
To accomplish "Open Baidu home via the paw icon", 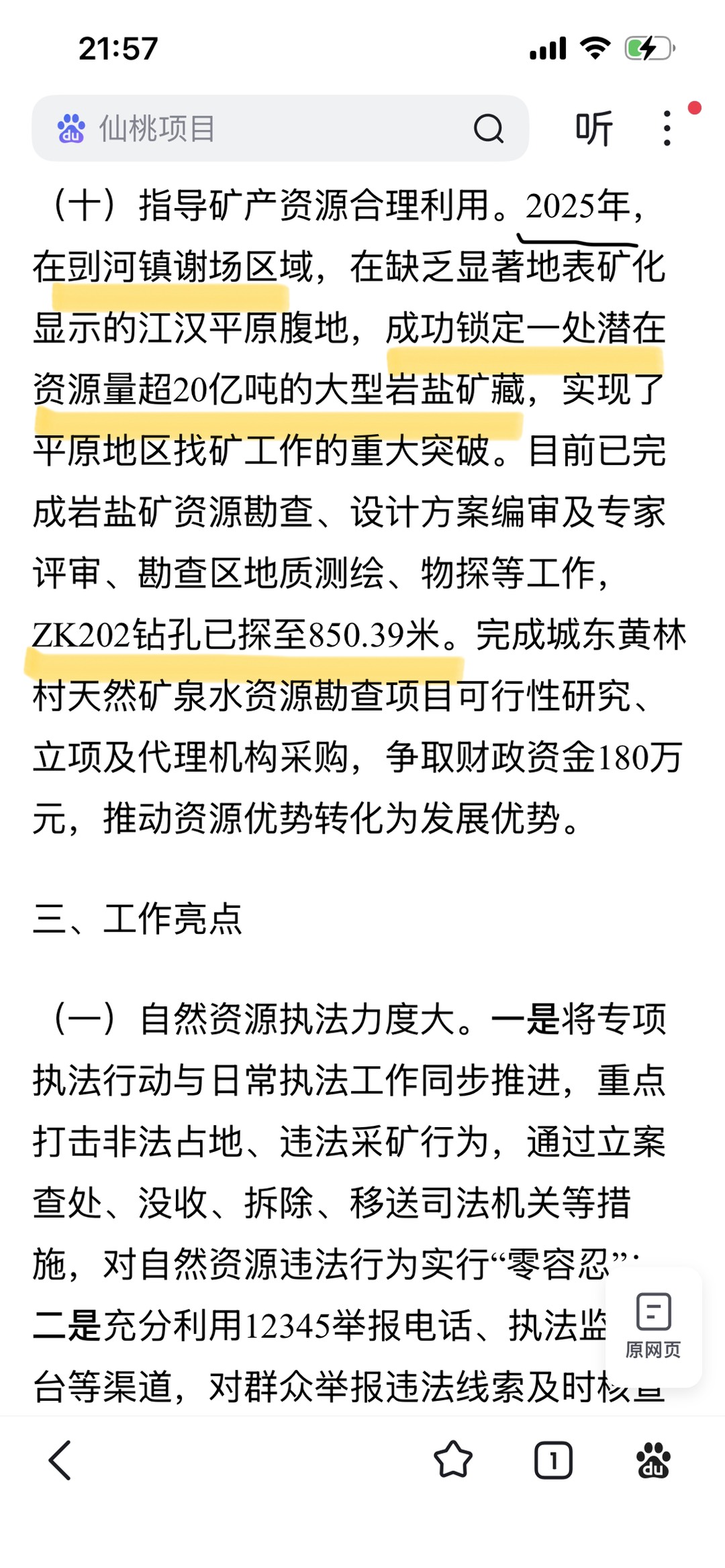I will coord(652,1460).
